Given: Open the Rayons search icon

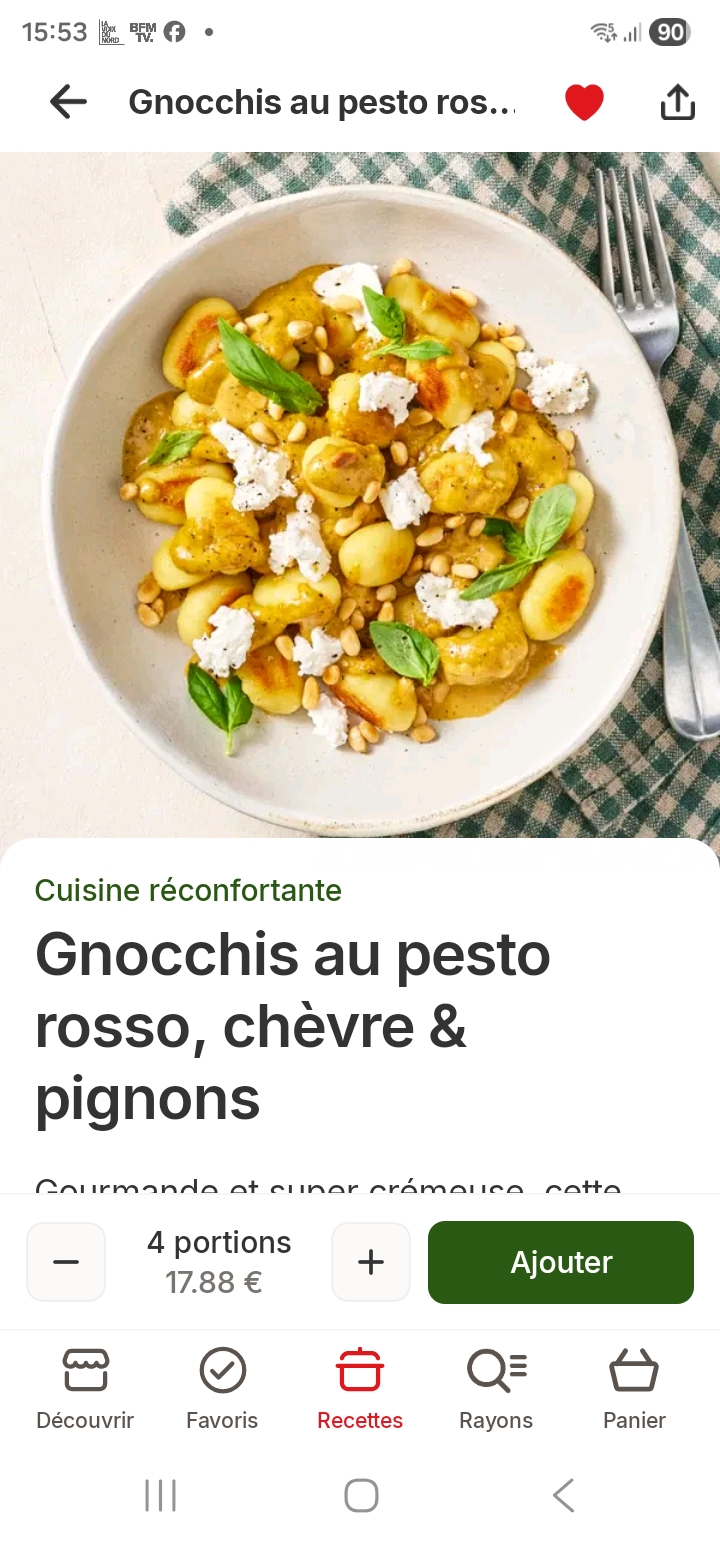Looking at the screenshot, I should click(x=495, y=1370).
